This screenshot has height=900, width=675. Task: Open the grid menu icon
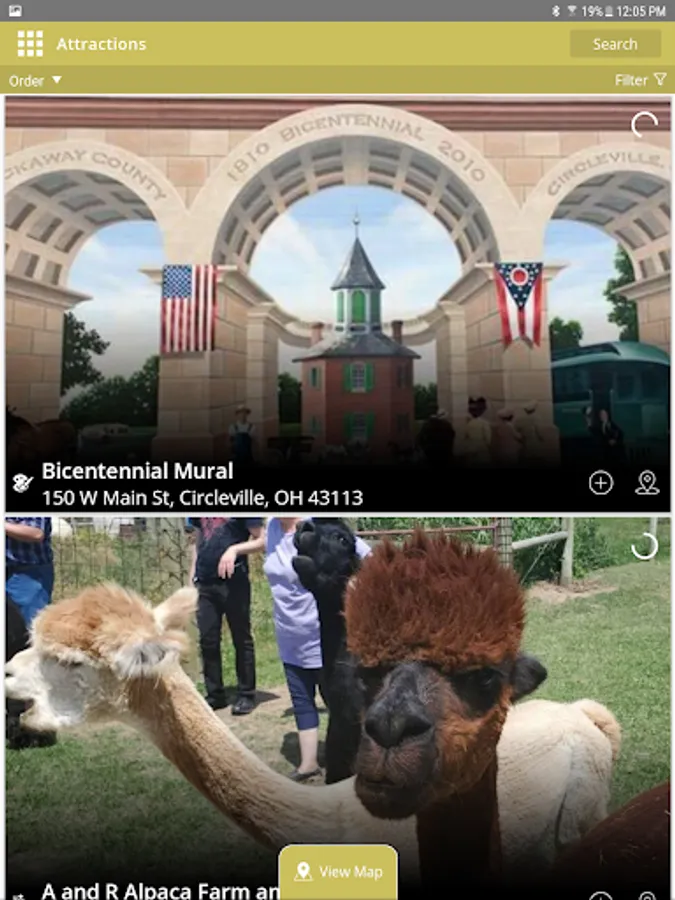pyautogui.click(x=30, y=44)
